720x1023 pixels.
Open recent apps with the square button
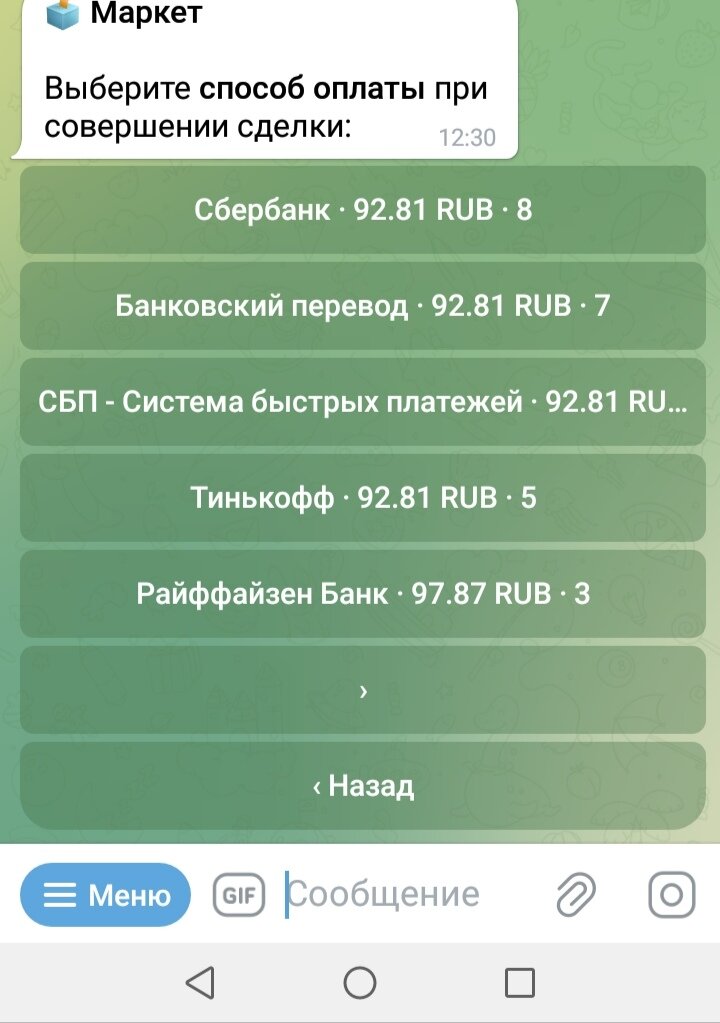coord(516,983)
